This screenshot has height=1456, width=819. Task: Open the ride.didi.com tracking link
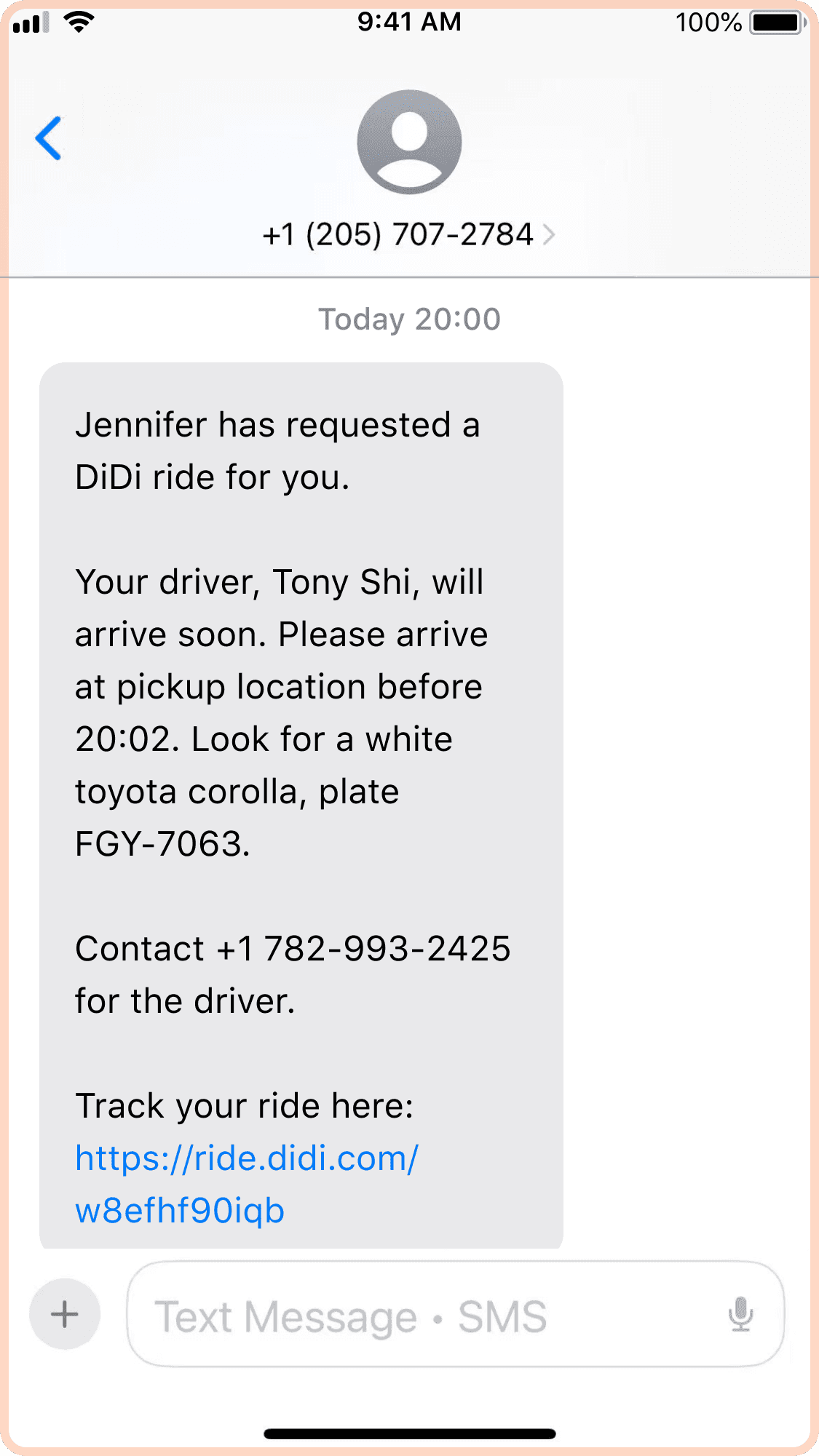tap(246, 1183)
